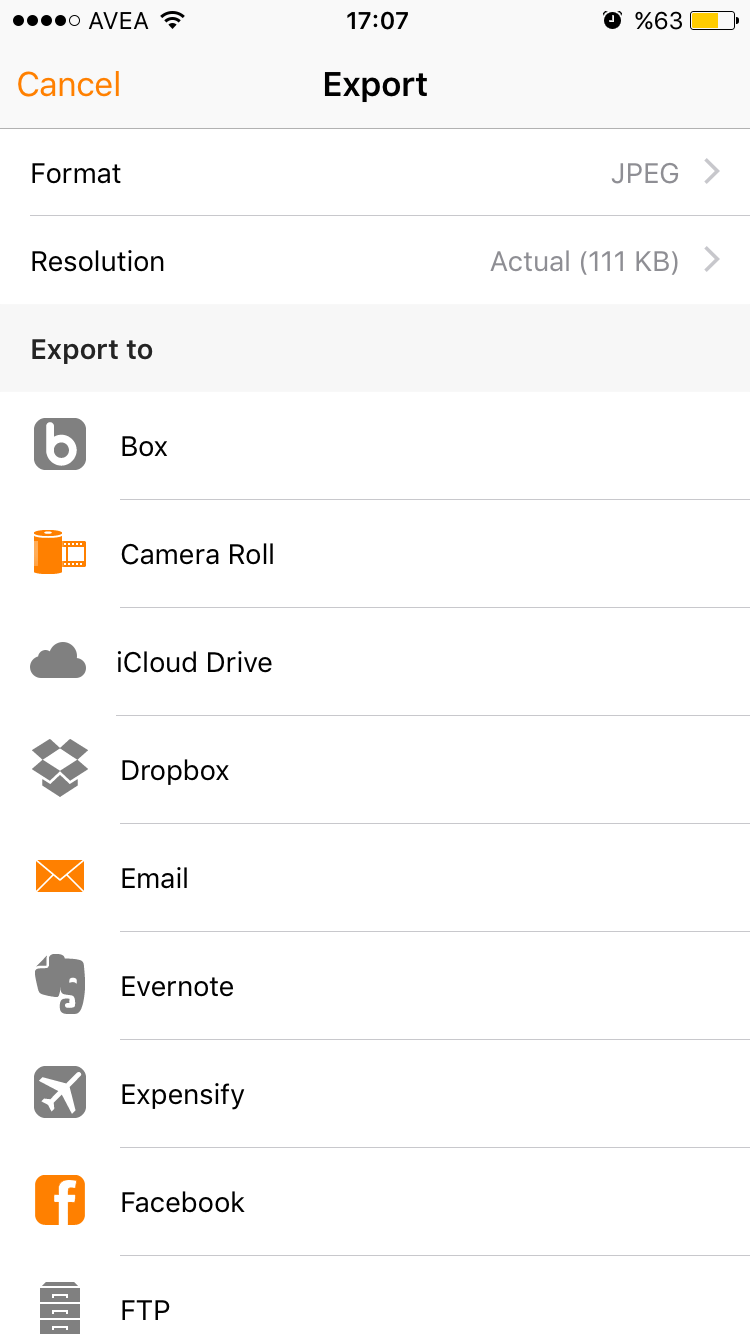Open the Format setting
Image resolution: width=750 pixels, height=1334 pixels.
375,173
